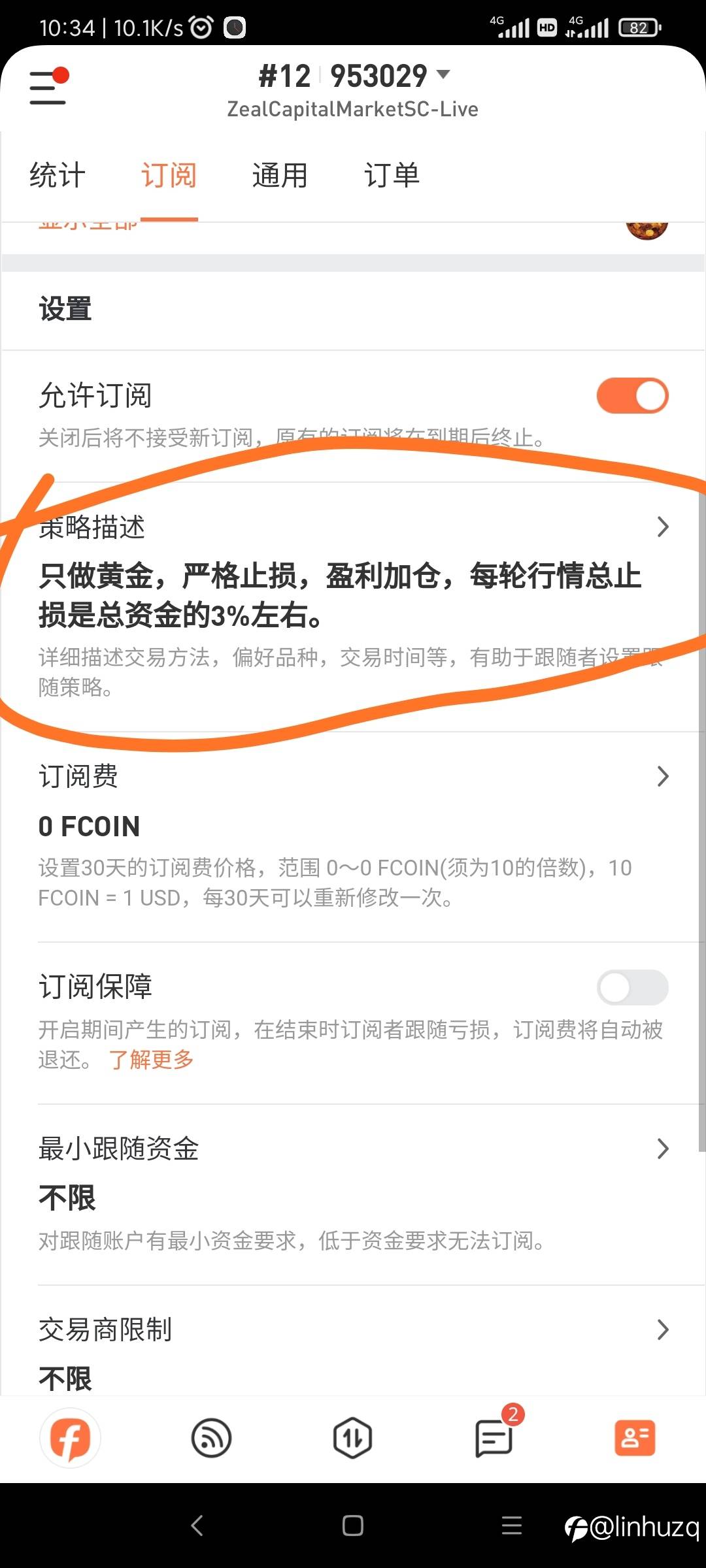Switch to the 订单 tab
Image resolution: width=706 pixels, height=1568 pixels.
392,176
